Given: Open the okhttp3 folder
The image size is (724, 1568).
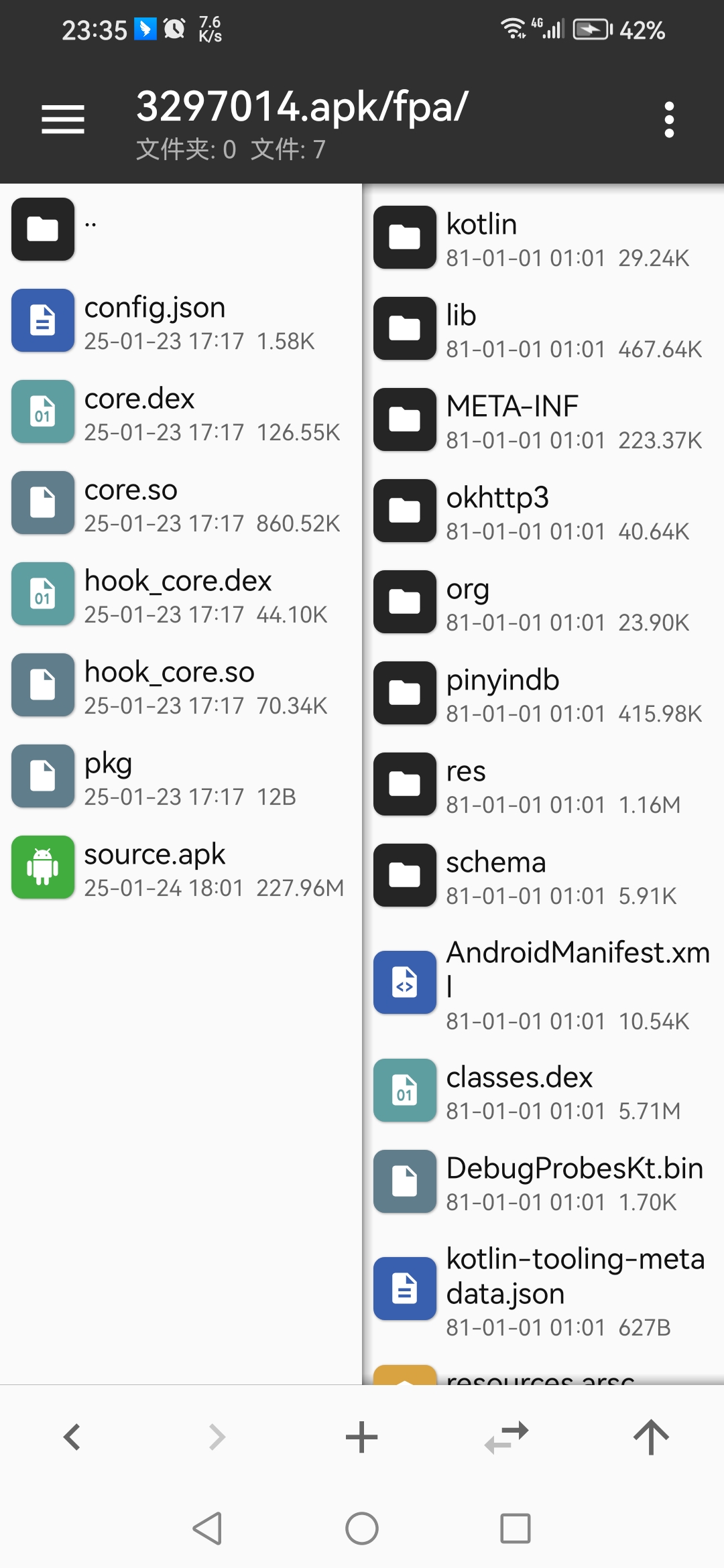Looking at the screenshot, I should pyautogui.click(x=544, y=511).
